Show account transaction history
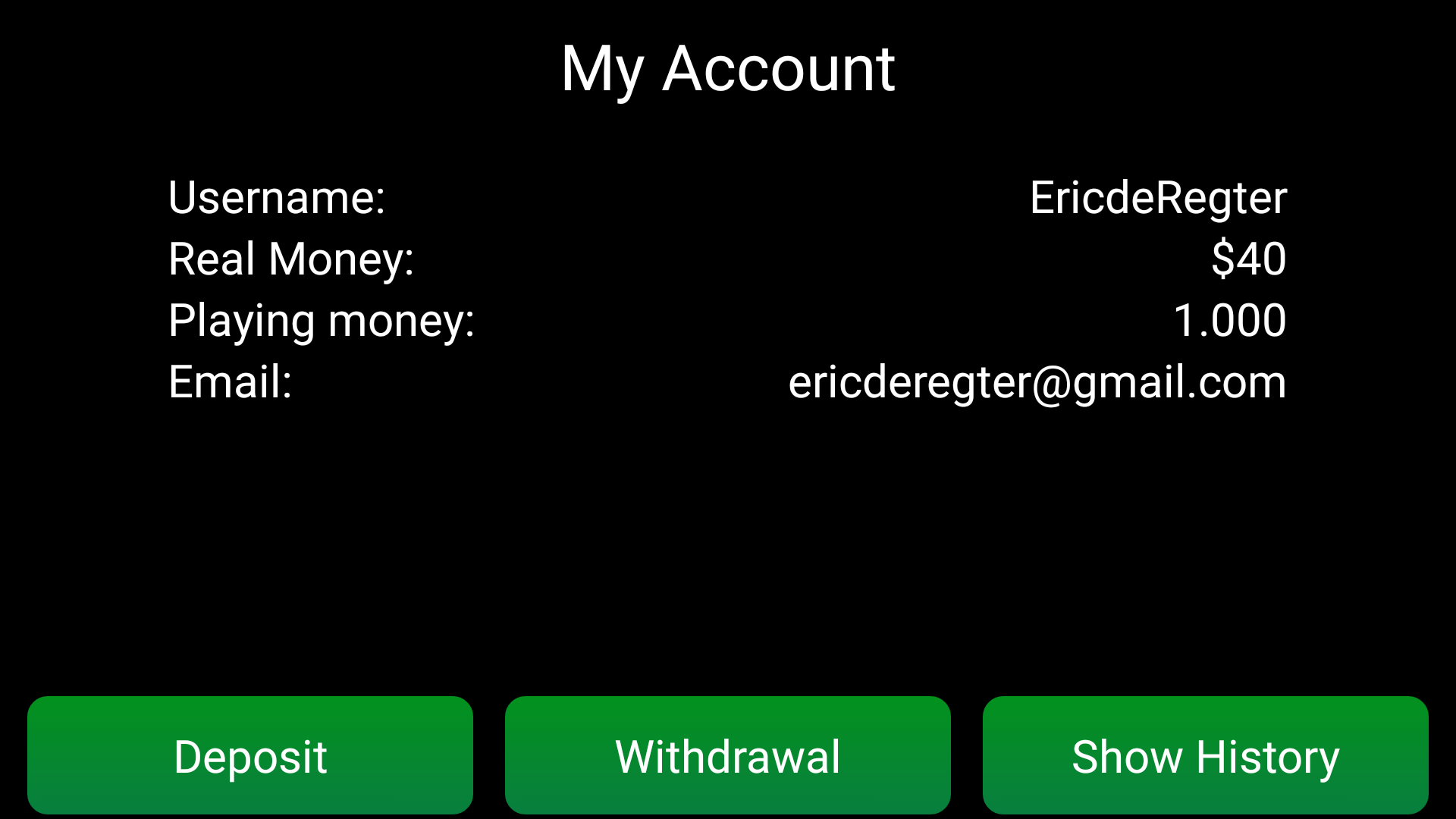This screenshot has height=819, width=1456. 1205,755
